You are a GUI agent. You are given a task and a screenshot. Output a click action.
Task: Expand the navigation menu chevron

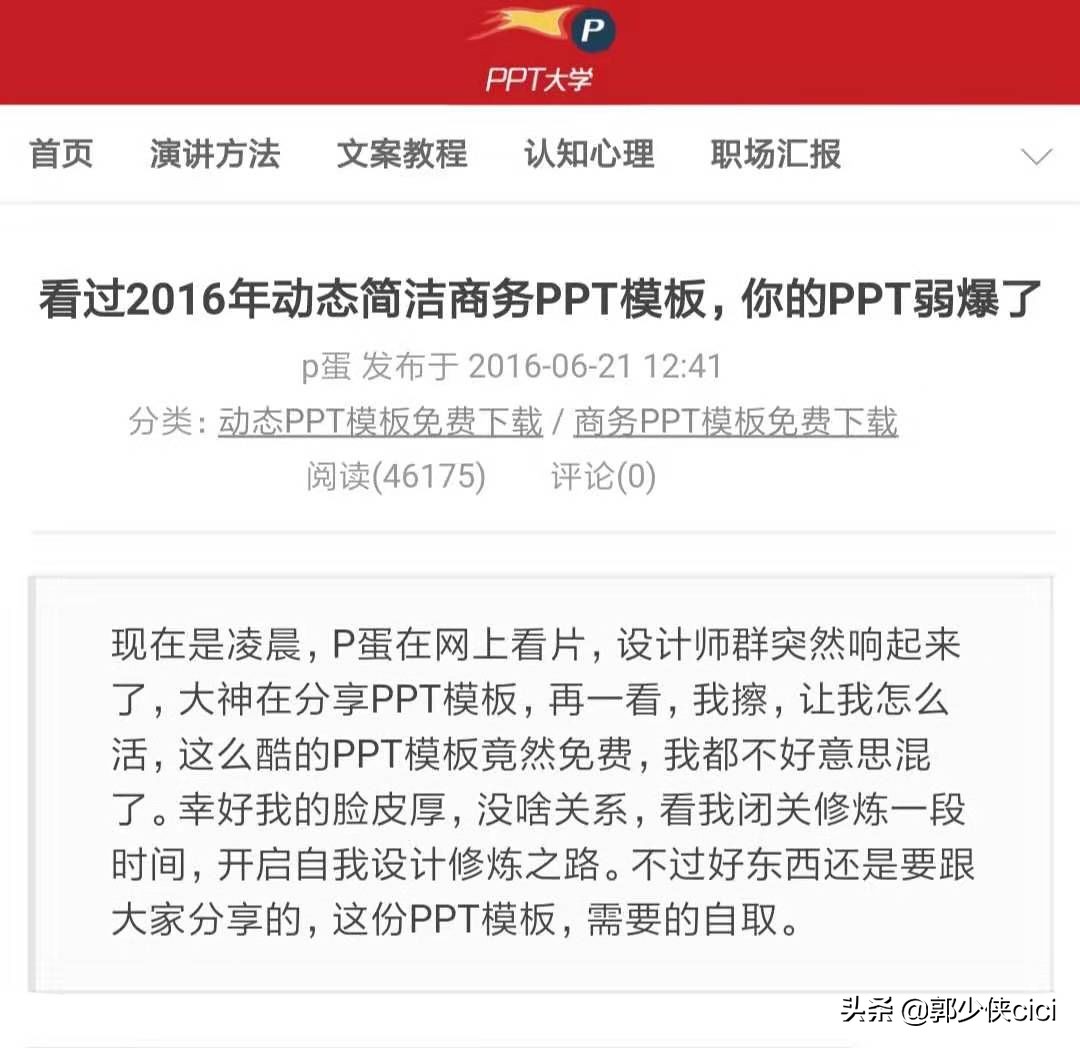click(1036, 157)
